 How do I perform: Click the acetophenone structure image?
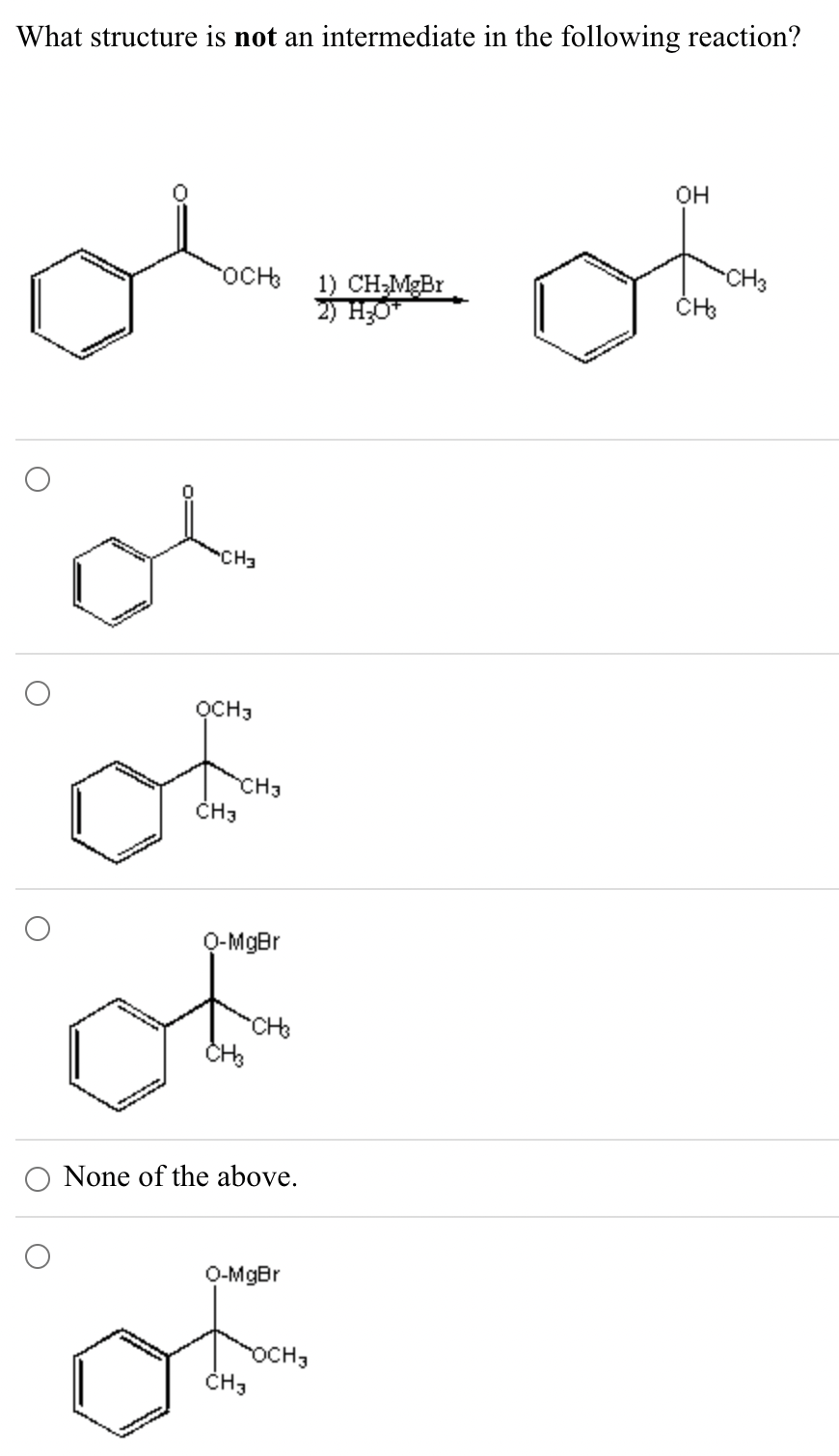[x=154, y=559]
